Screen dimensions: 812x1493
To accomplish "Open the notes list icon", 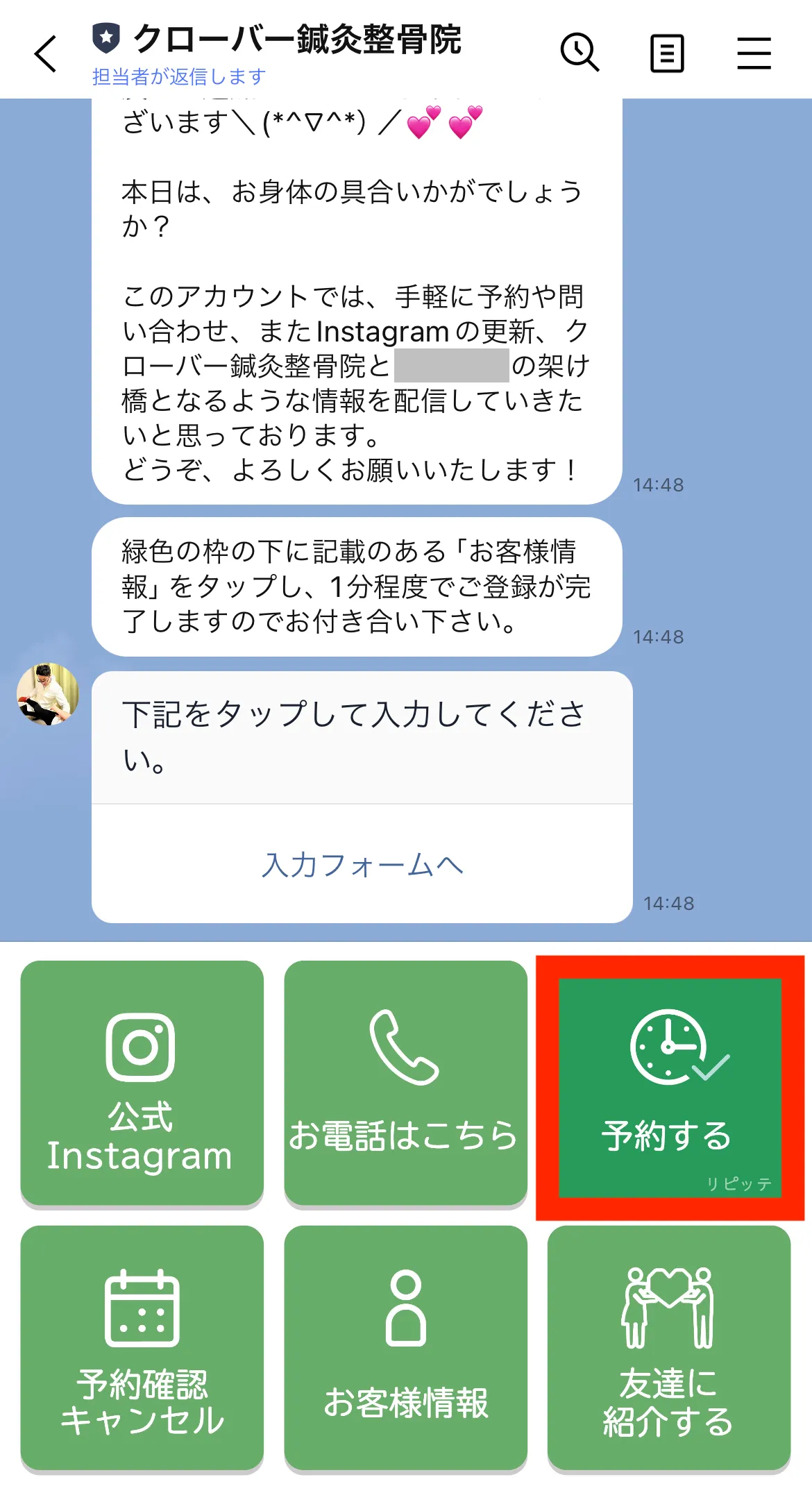I will coord(667,53).
